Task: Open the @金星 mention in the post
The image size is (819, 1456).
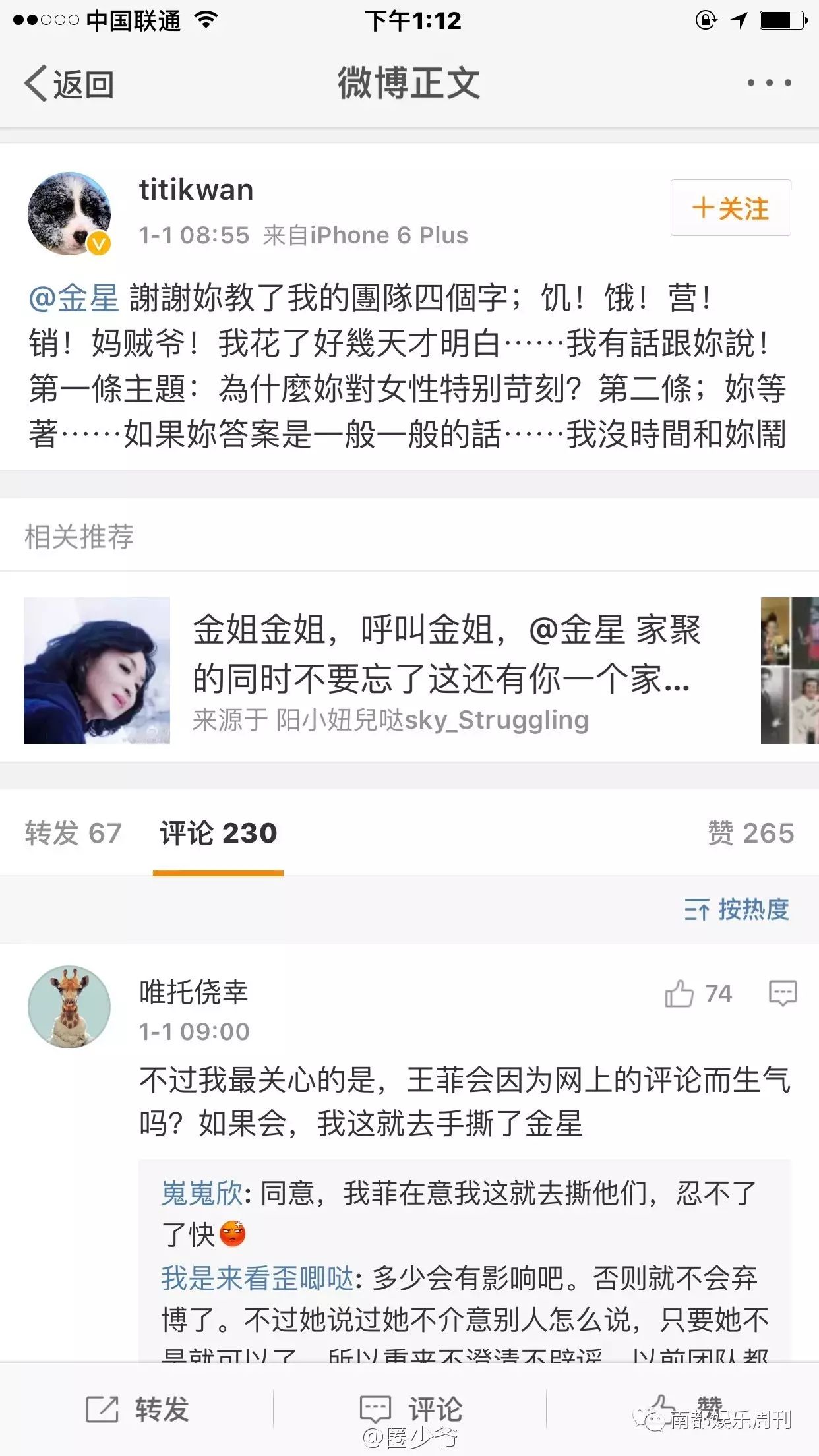Action: click(x=74, y=297)
